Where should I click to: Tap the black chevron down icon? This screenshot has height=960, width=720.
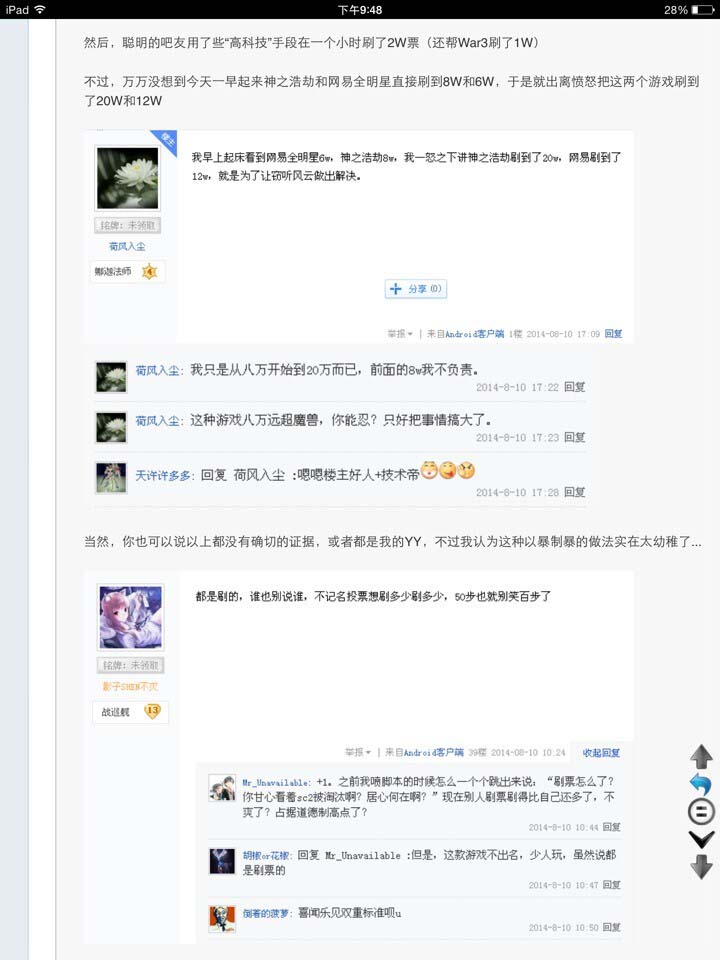[x=701, y=839]
